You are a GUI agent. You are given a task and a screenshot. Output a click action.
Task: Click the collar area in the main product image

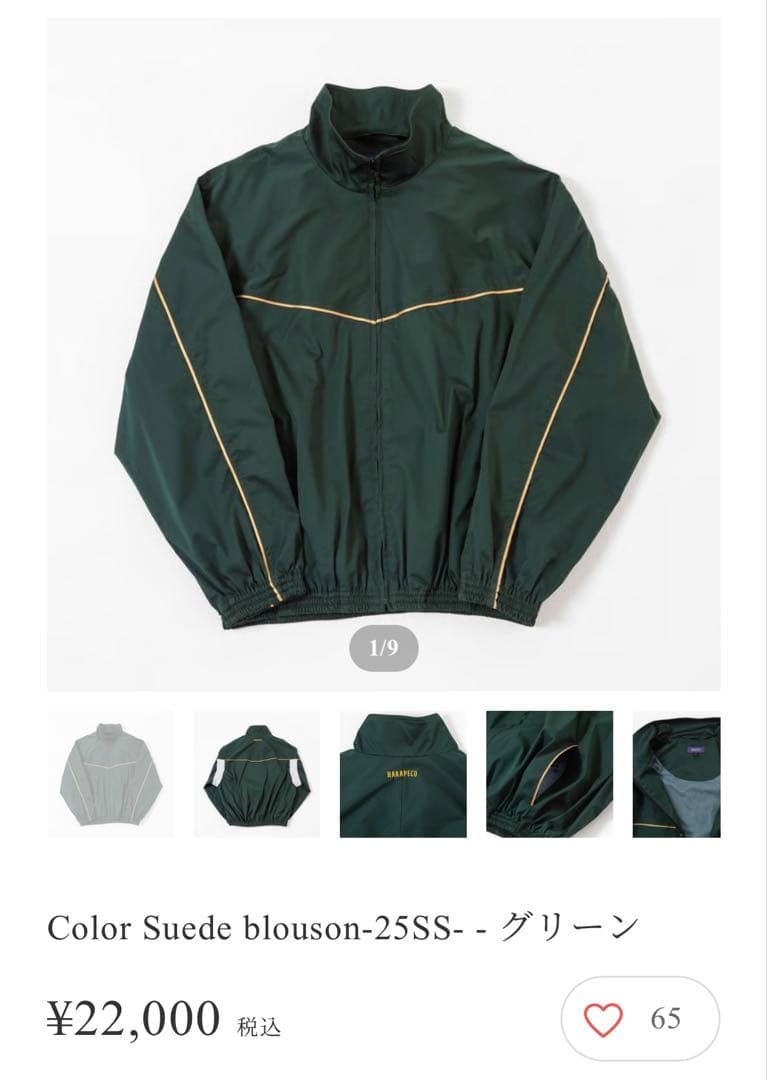(383, 120)
